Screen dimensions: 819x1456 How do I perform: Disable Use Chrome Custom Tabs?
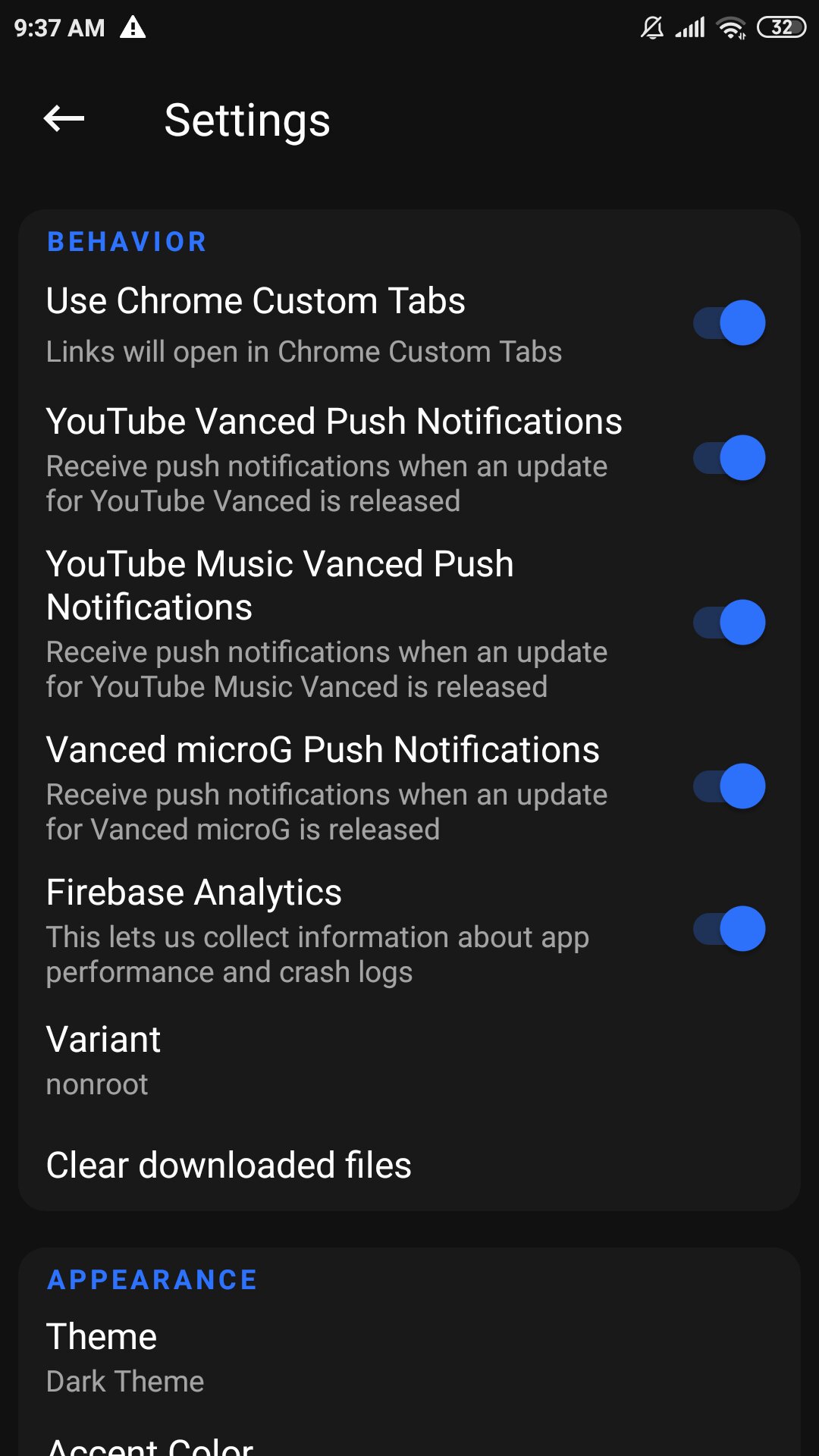point(730,323)
